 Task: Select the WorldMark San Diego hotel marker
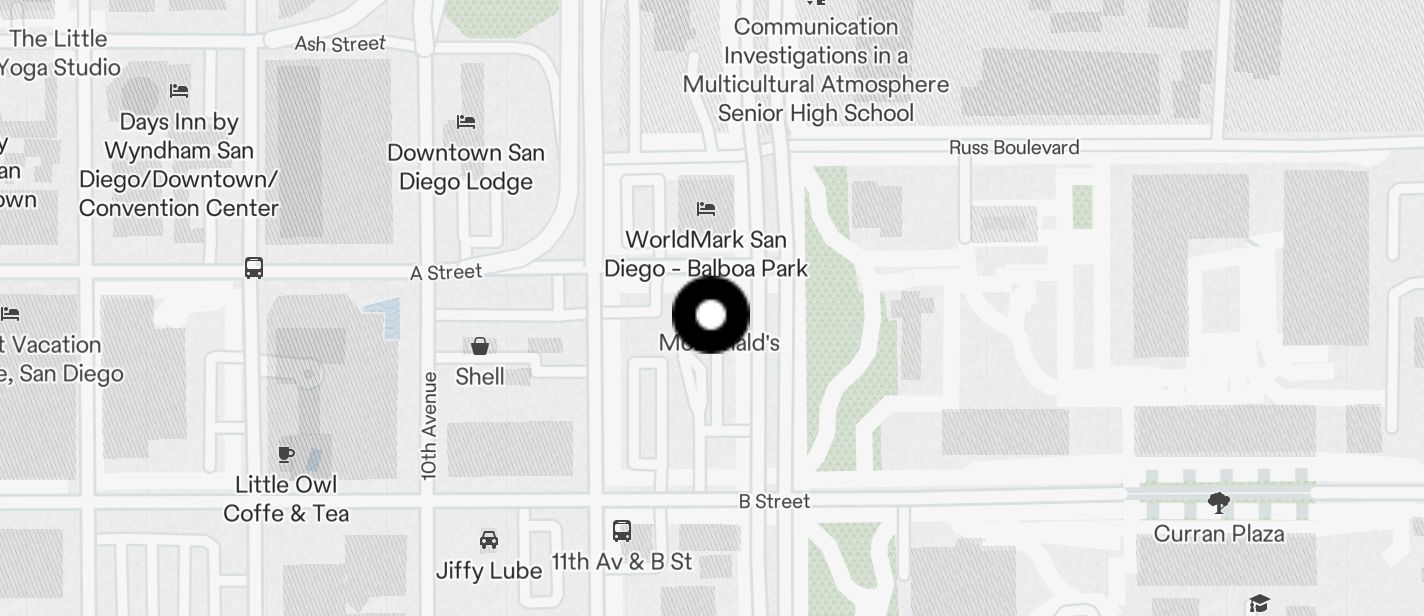706,209
